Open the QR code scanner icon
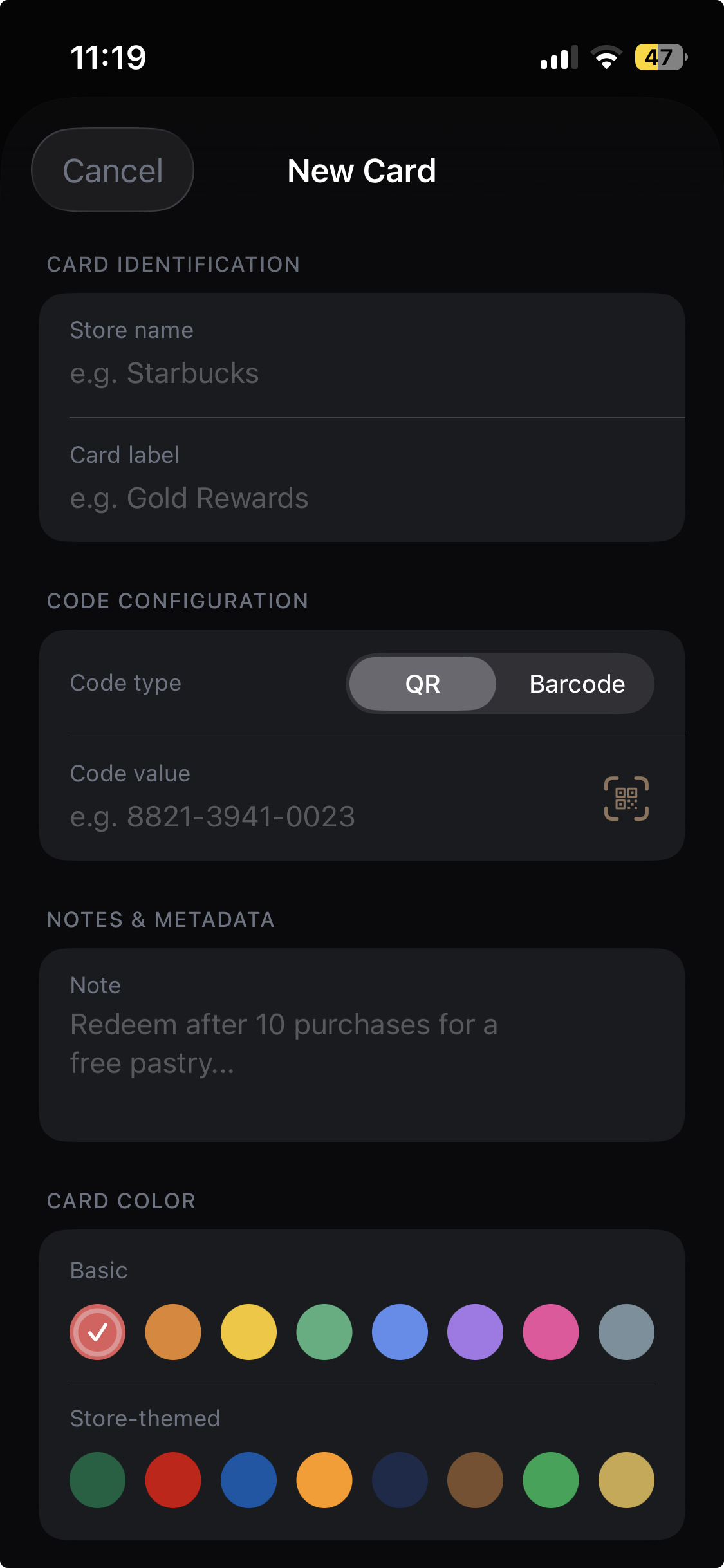The width and height of the screenshot is (724, 1568). pyautogui.click(x=625, y=798)
